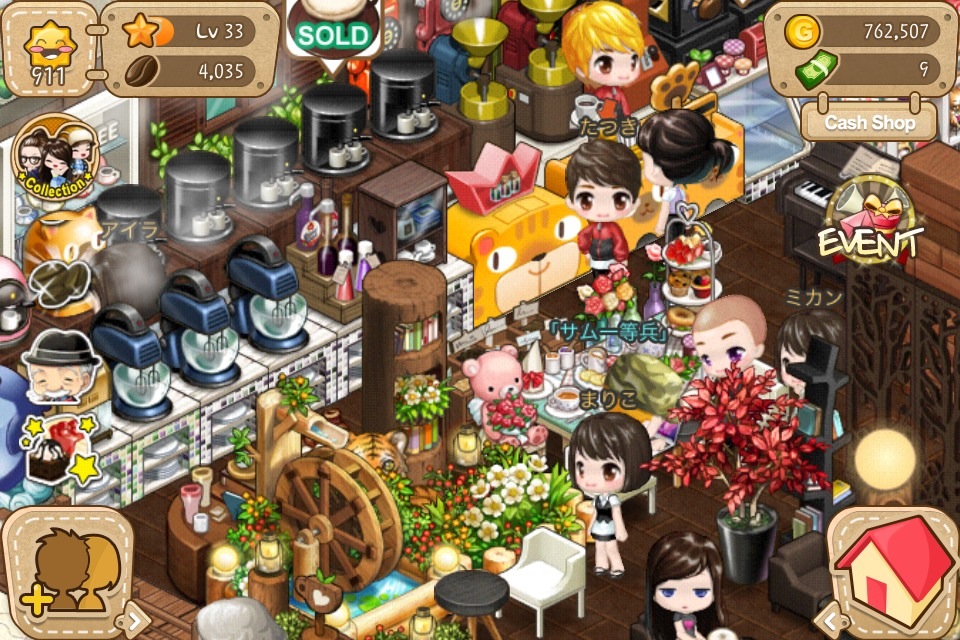The height and width of the screenshot is (640, 960).
Task: Open the Event banner
Action: pyautogui.click(x=869, y=230)
